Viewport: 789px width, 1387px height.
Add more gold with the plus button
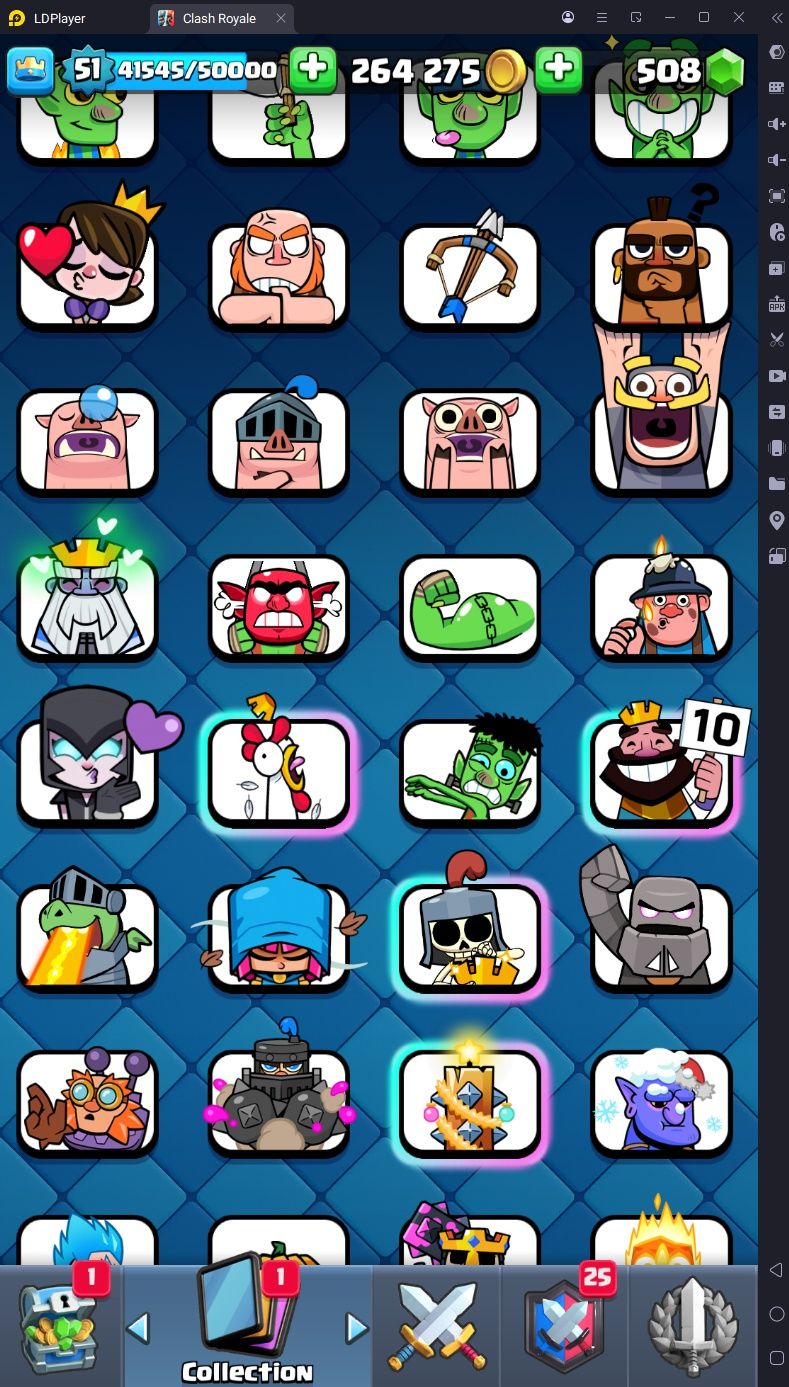coord(559,69)
